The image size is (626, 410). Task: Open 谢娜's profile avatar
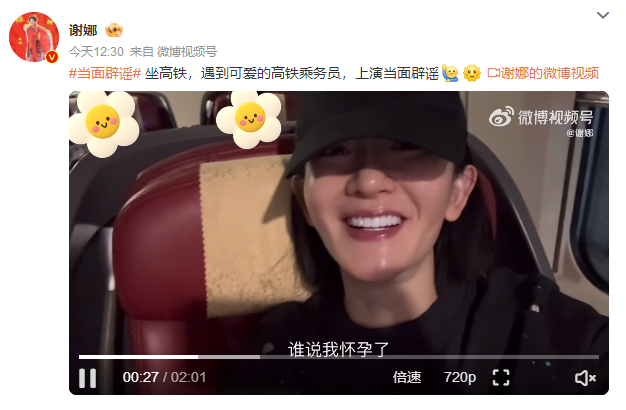34,37
